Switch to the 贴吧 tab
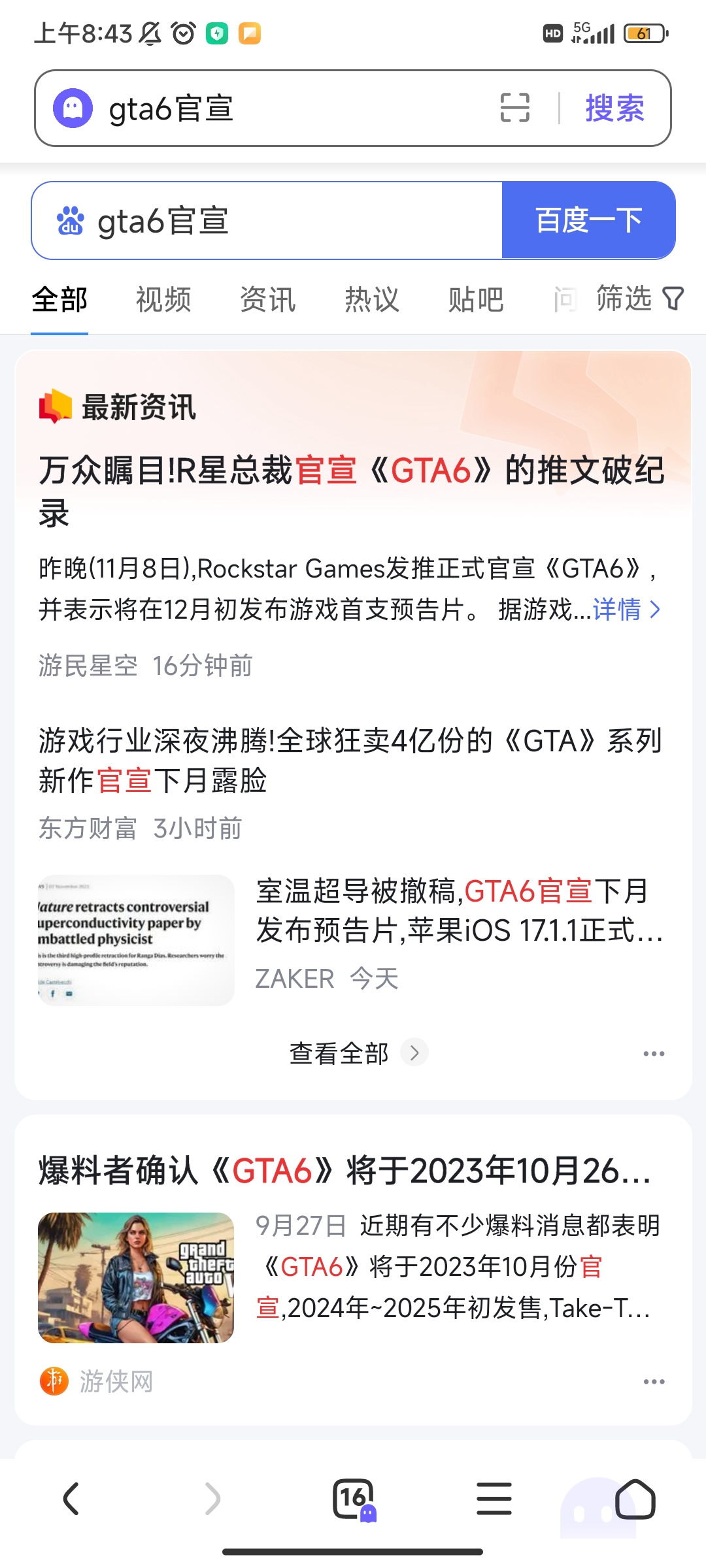 tap(475, 300)
